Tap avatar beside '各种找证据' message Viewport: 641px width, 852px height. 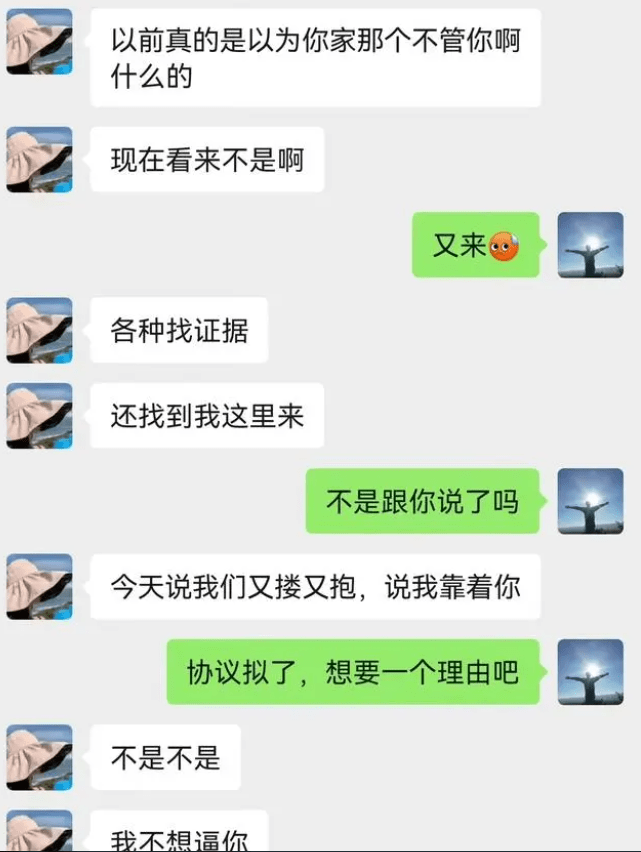click(40, 330)
